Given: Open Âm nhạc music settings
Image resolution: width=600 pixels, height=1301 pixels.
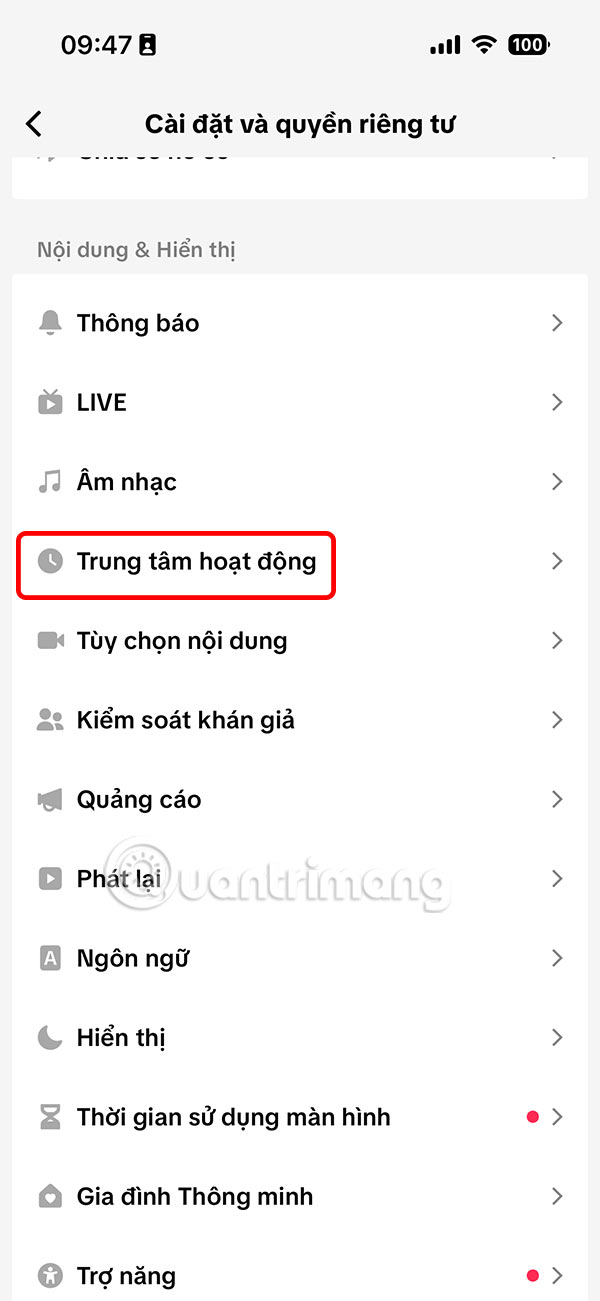Looking at the screenshot, I should [x=300, y=482].
